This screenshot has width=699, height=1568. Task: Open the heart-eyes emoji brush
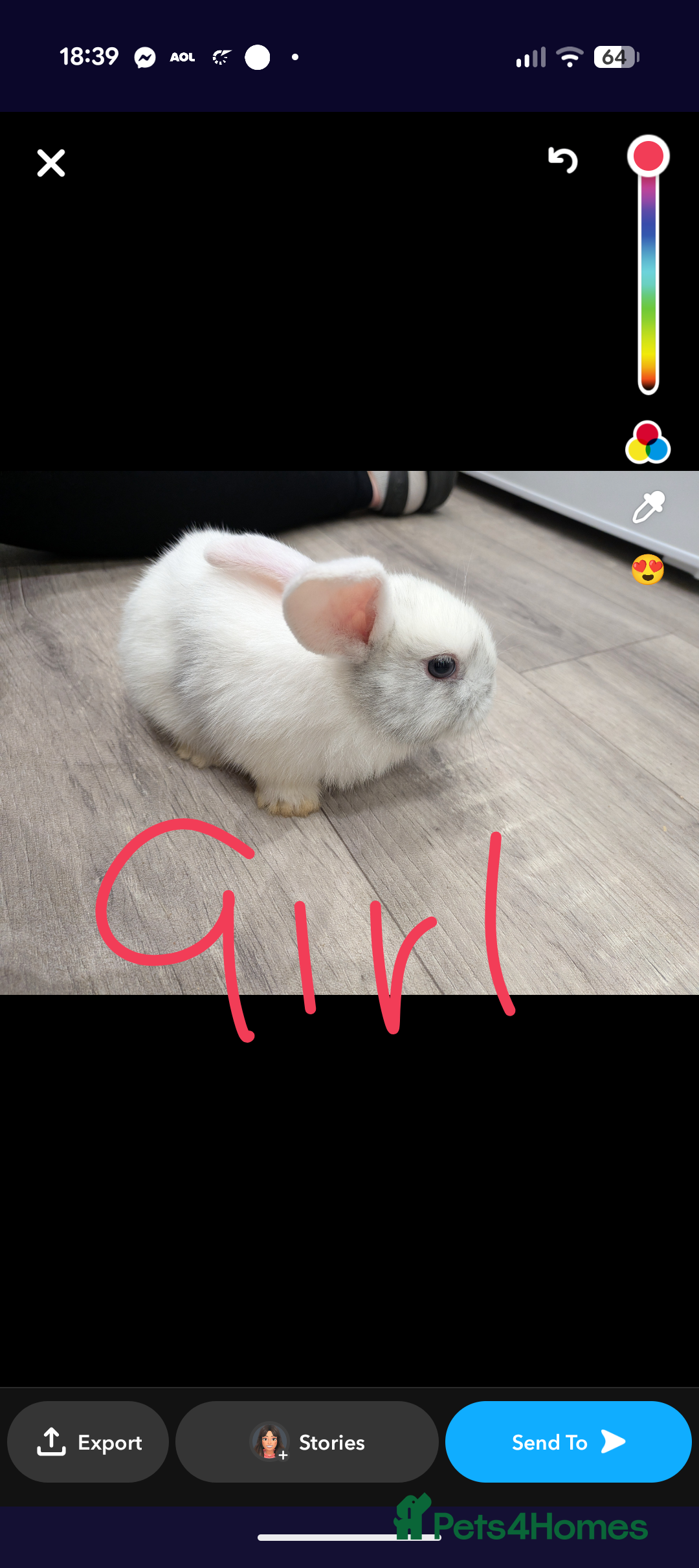point(648,570)
